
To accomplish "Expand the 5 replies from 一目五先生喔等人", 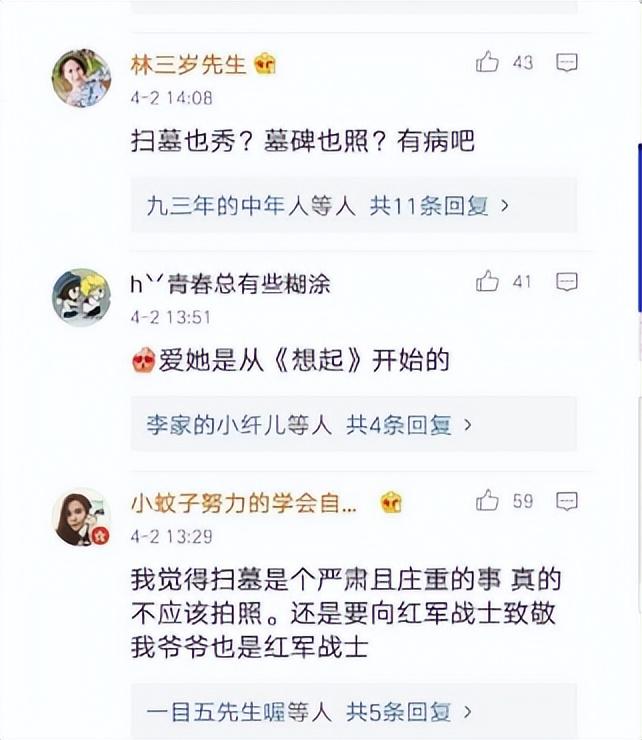I will [309, 712].
